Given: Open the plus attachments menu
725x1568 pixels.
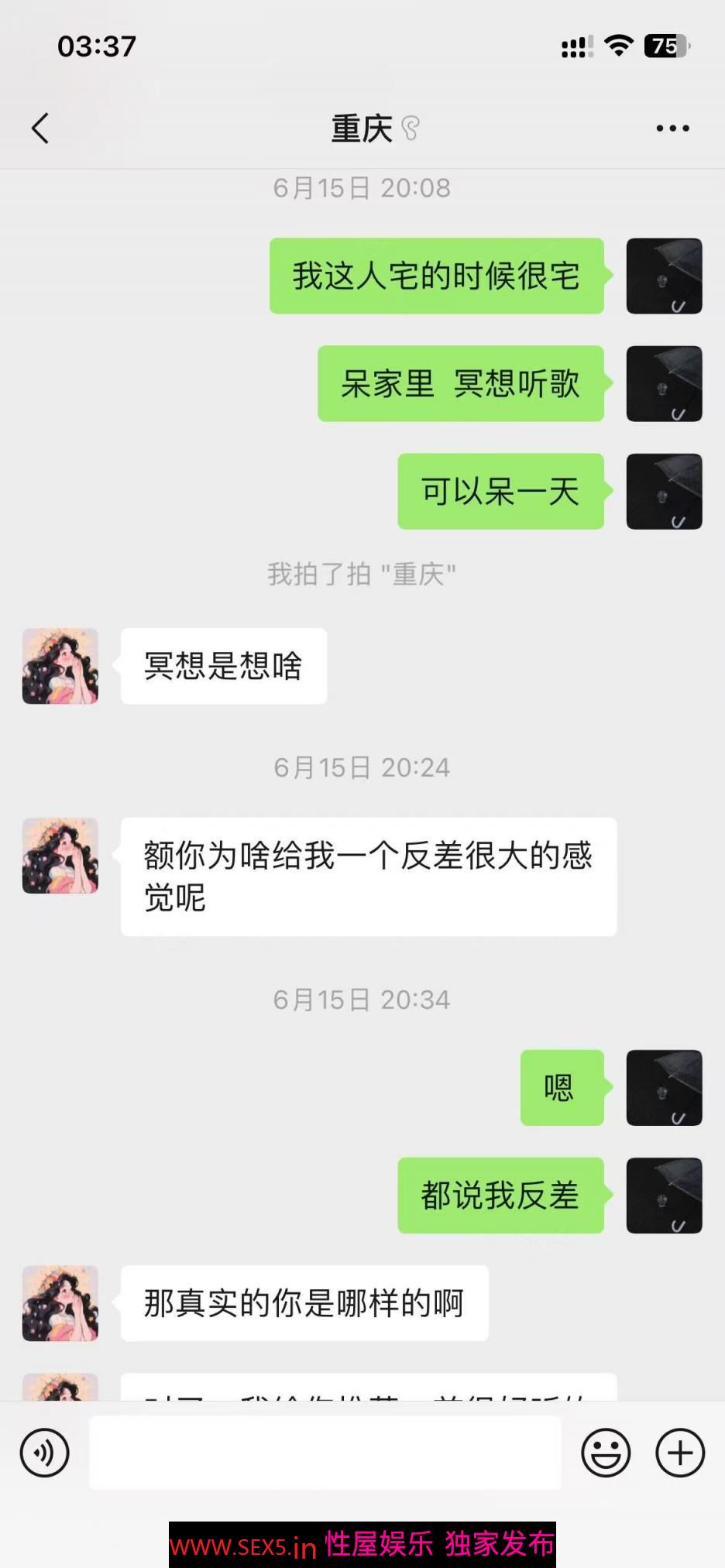Looking at the screenshot, I should 680,1453.
